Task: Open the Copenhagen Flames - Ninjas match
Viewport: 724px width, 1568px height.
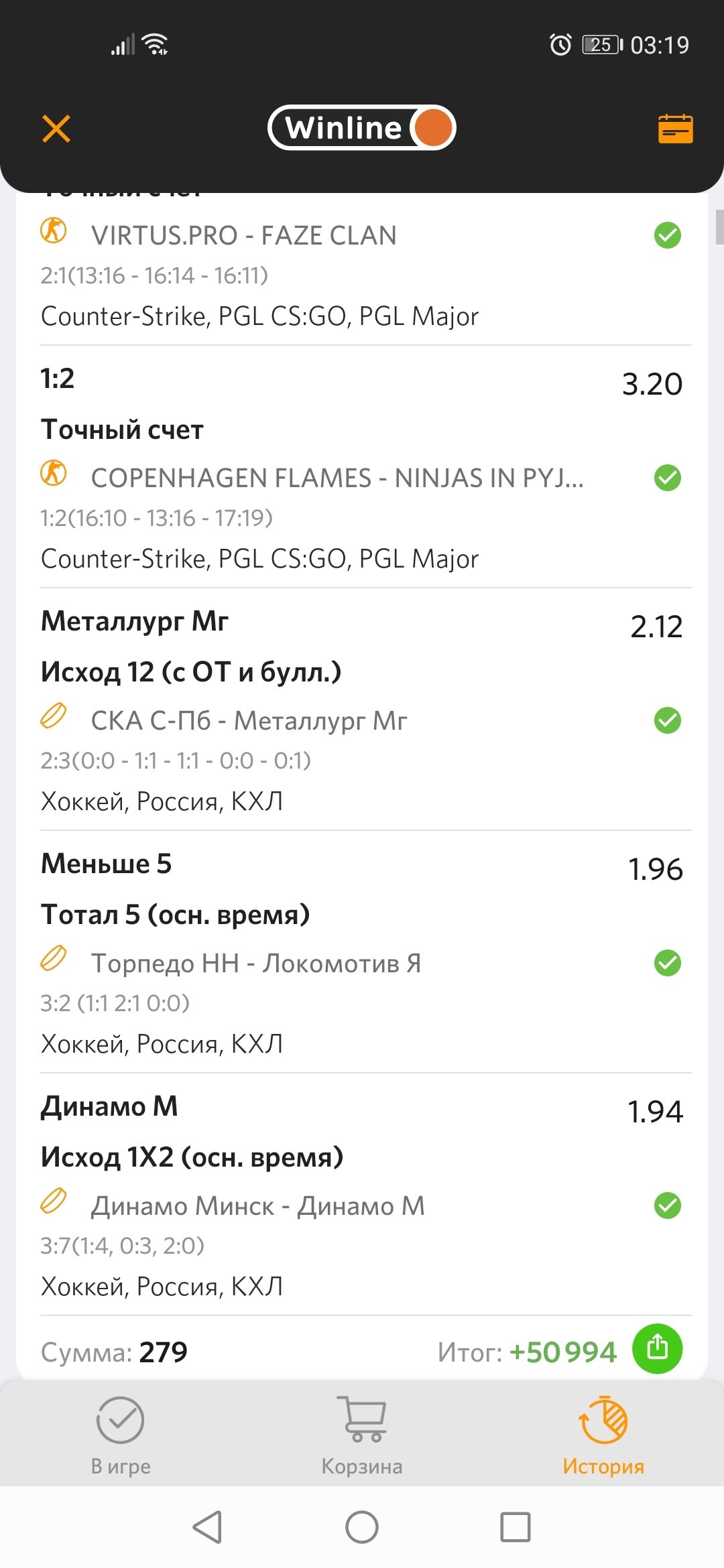Action: [x=337, y=478]
